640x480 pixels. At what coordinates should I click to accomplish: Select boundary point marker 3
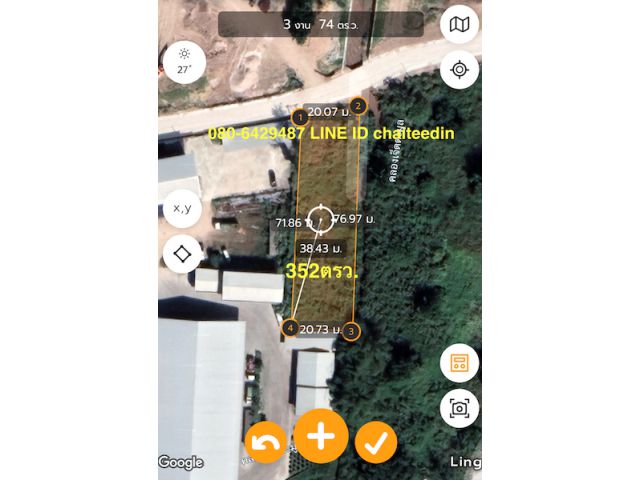(351, 331)
